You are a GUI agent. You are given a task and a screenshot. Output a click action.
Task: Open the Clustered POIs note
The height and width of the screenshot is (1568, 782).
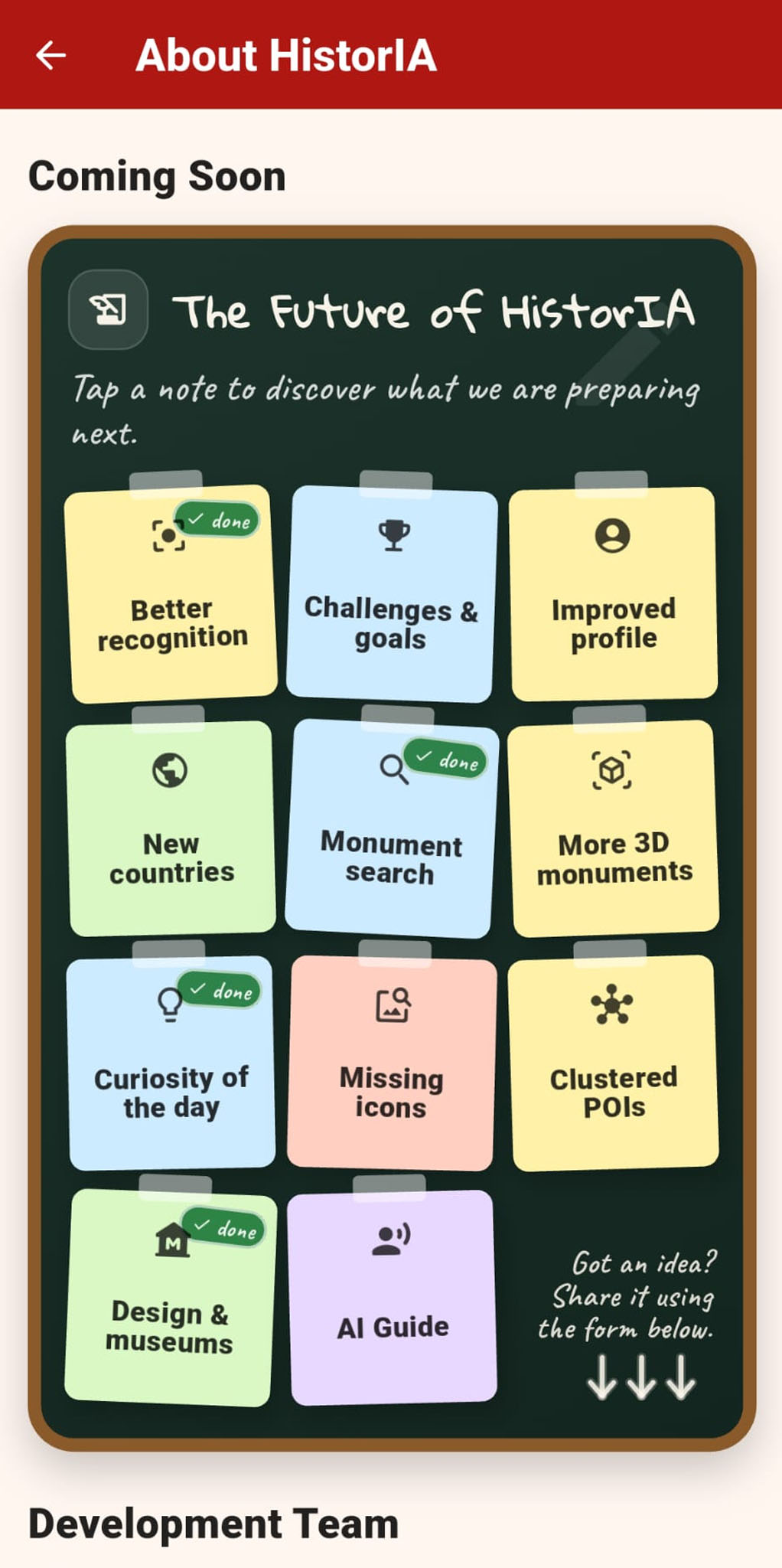click(x=613, y=1063)
